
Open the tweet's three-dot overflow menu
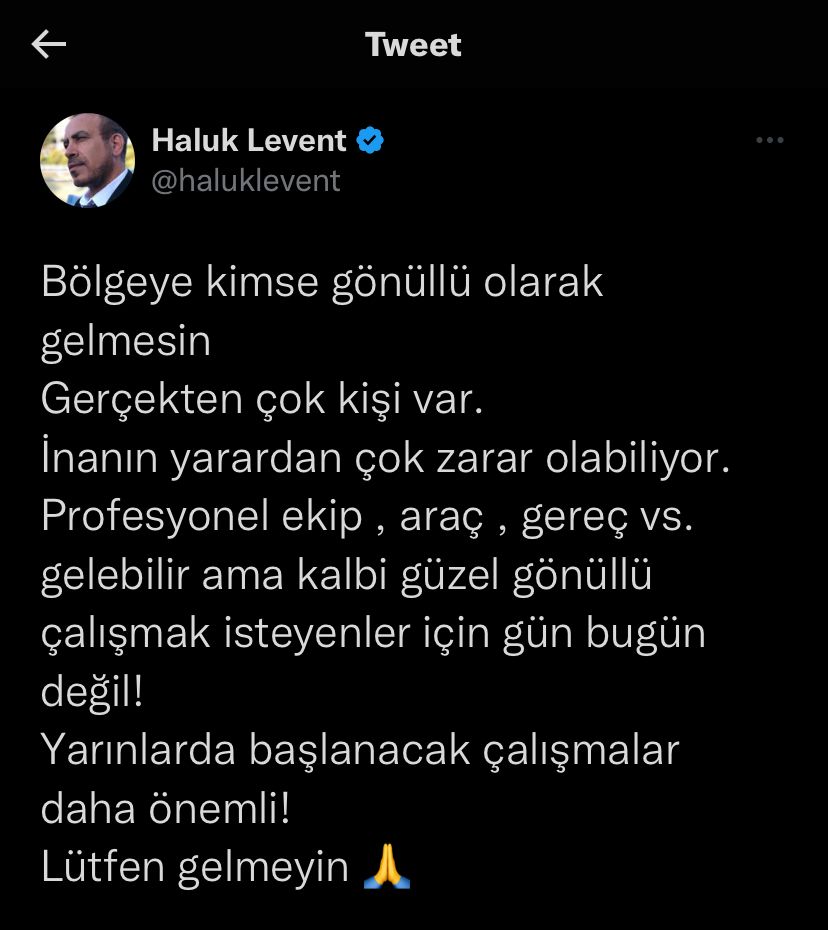769,141
